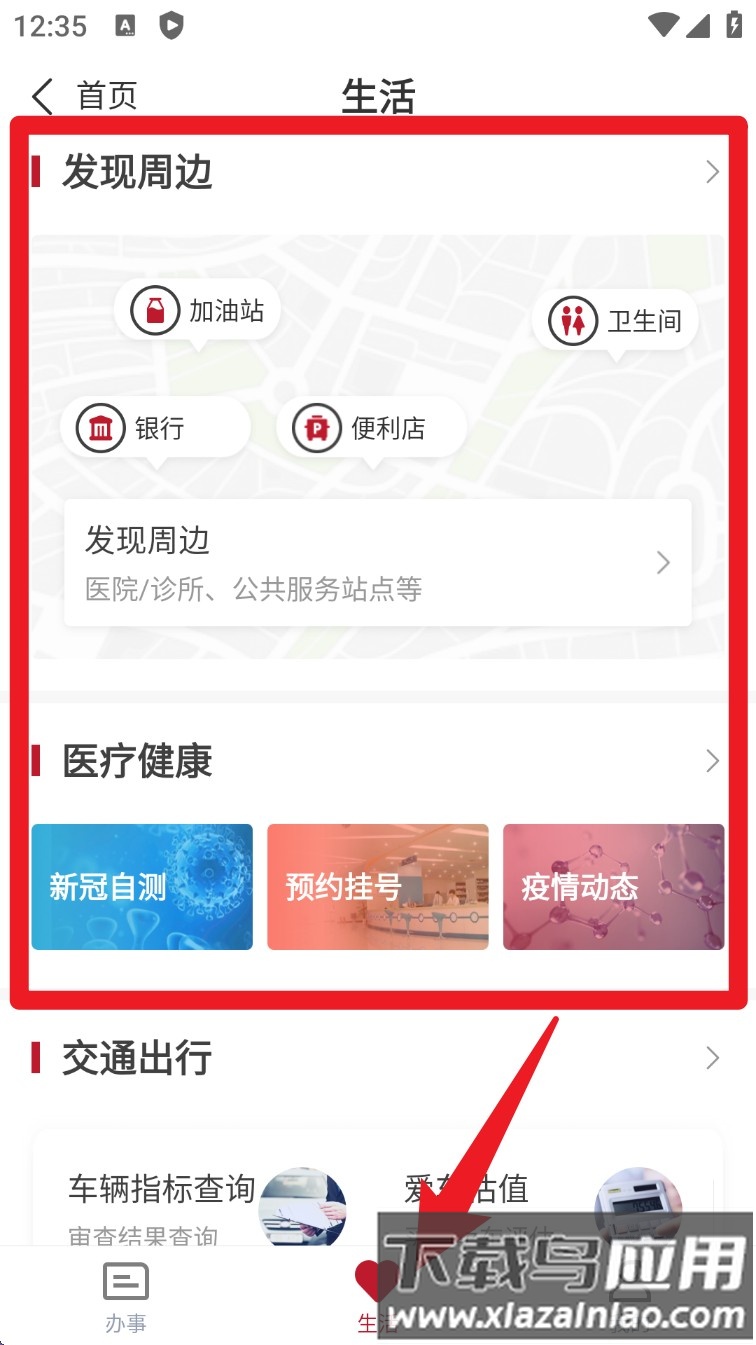Tap the 办事 tab icon in bottom bar
Viewport: 756px width, 1345px height.
(x=125, y=1283)
